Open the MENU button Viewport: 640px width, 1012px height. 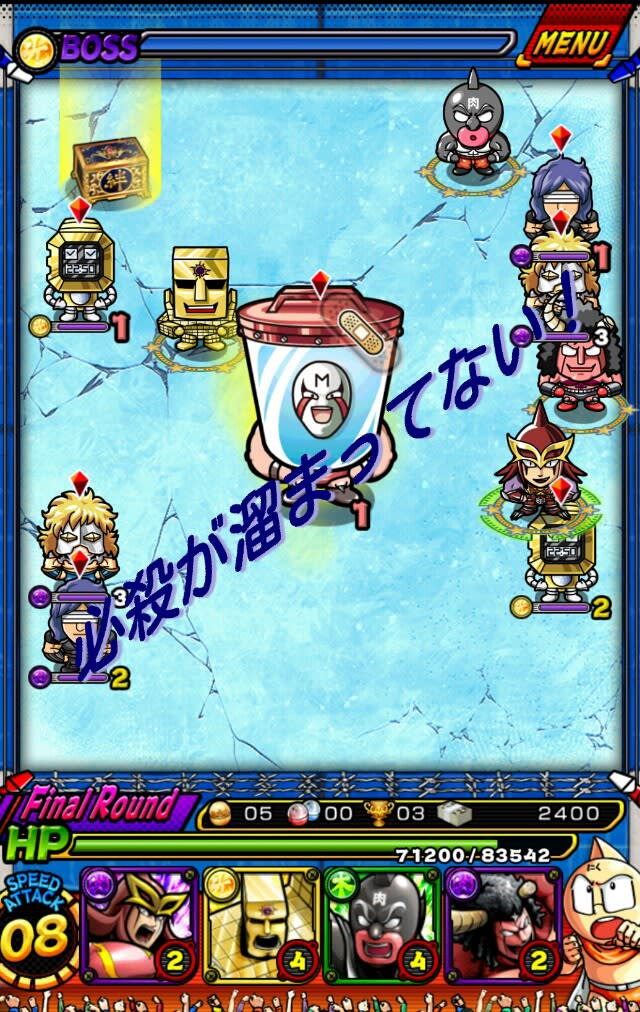tap(572, 43)
